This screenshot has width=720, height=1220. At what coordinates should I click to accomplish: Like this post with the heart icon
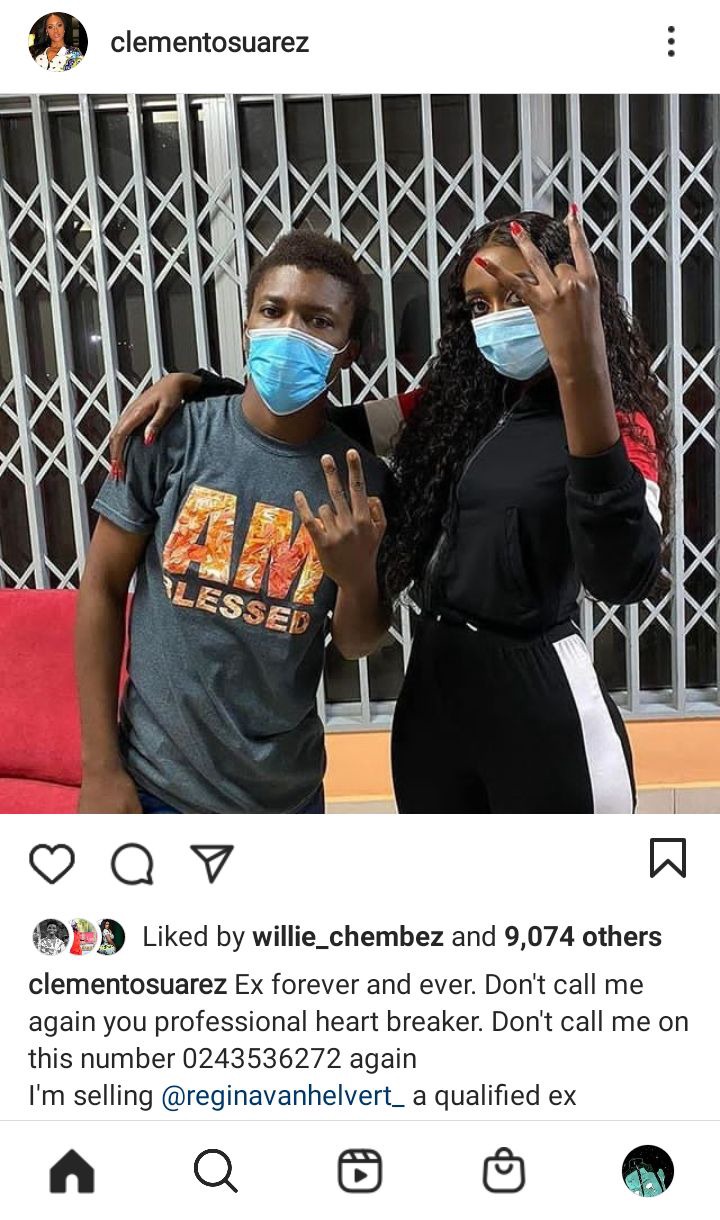coord(52,863)
